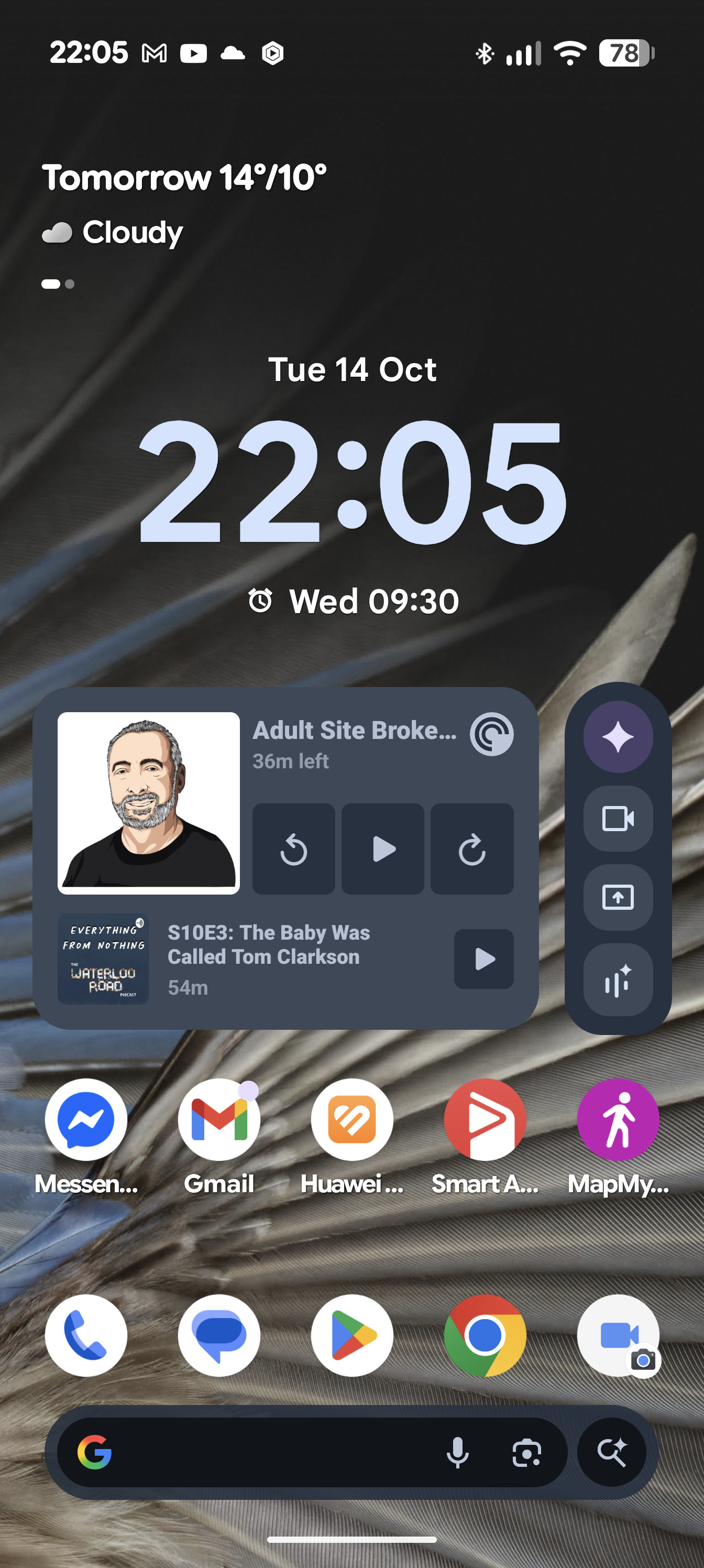Share screen with Gemini shortcut
Screen dimensions: 704x1568
618,897
